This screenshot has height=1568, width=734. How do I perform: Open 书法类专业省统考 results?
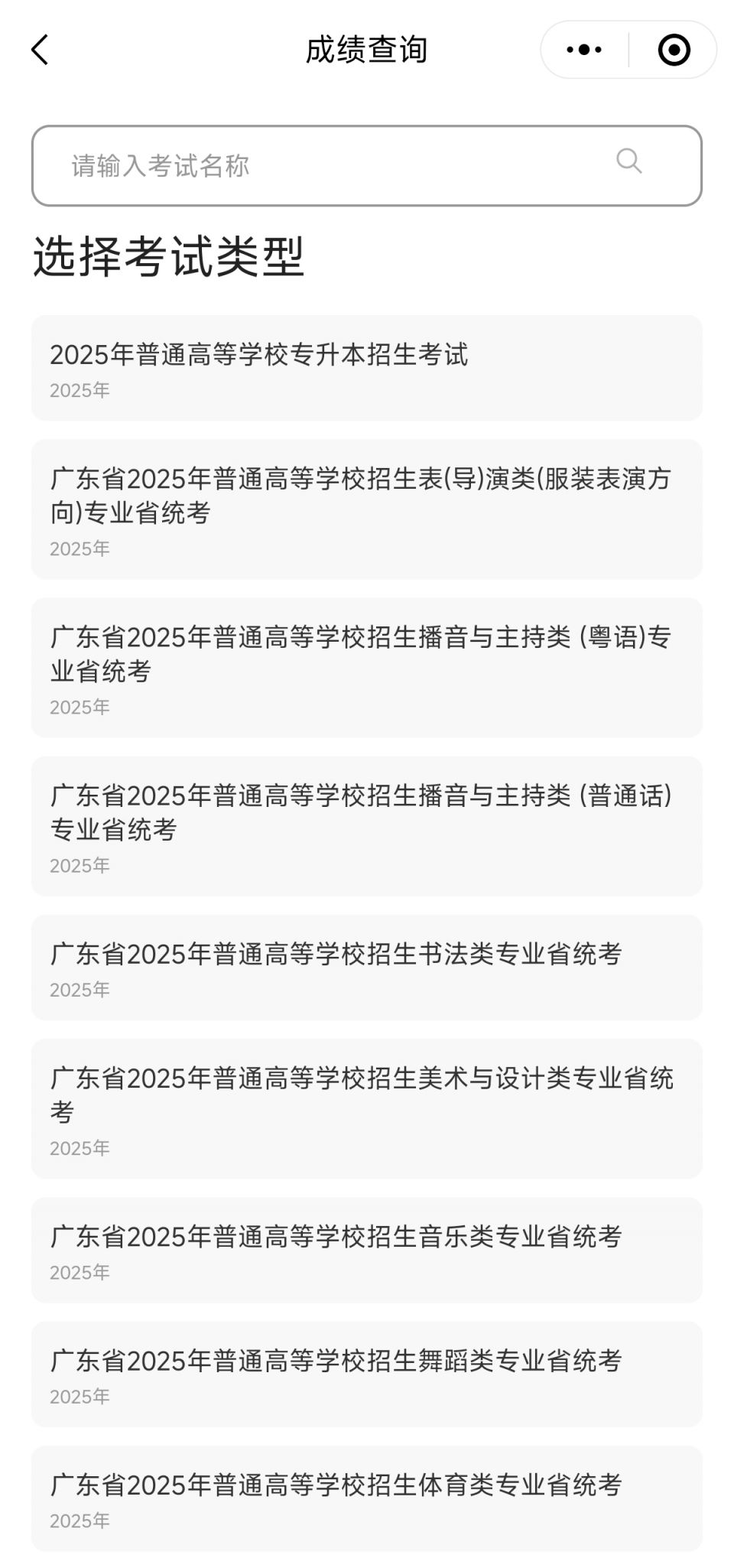pos(367,968)
